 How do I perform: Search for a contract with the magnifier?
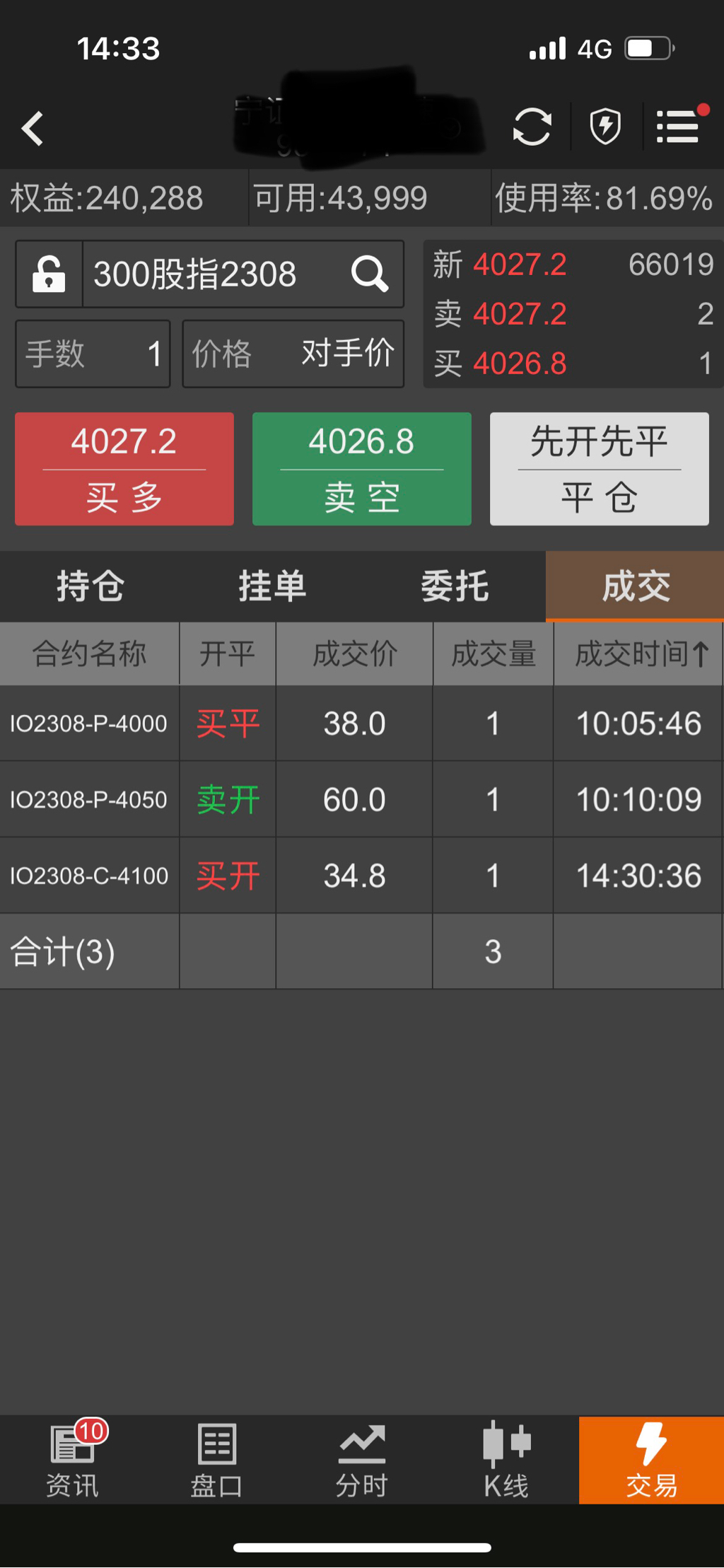tap(370, 274)
